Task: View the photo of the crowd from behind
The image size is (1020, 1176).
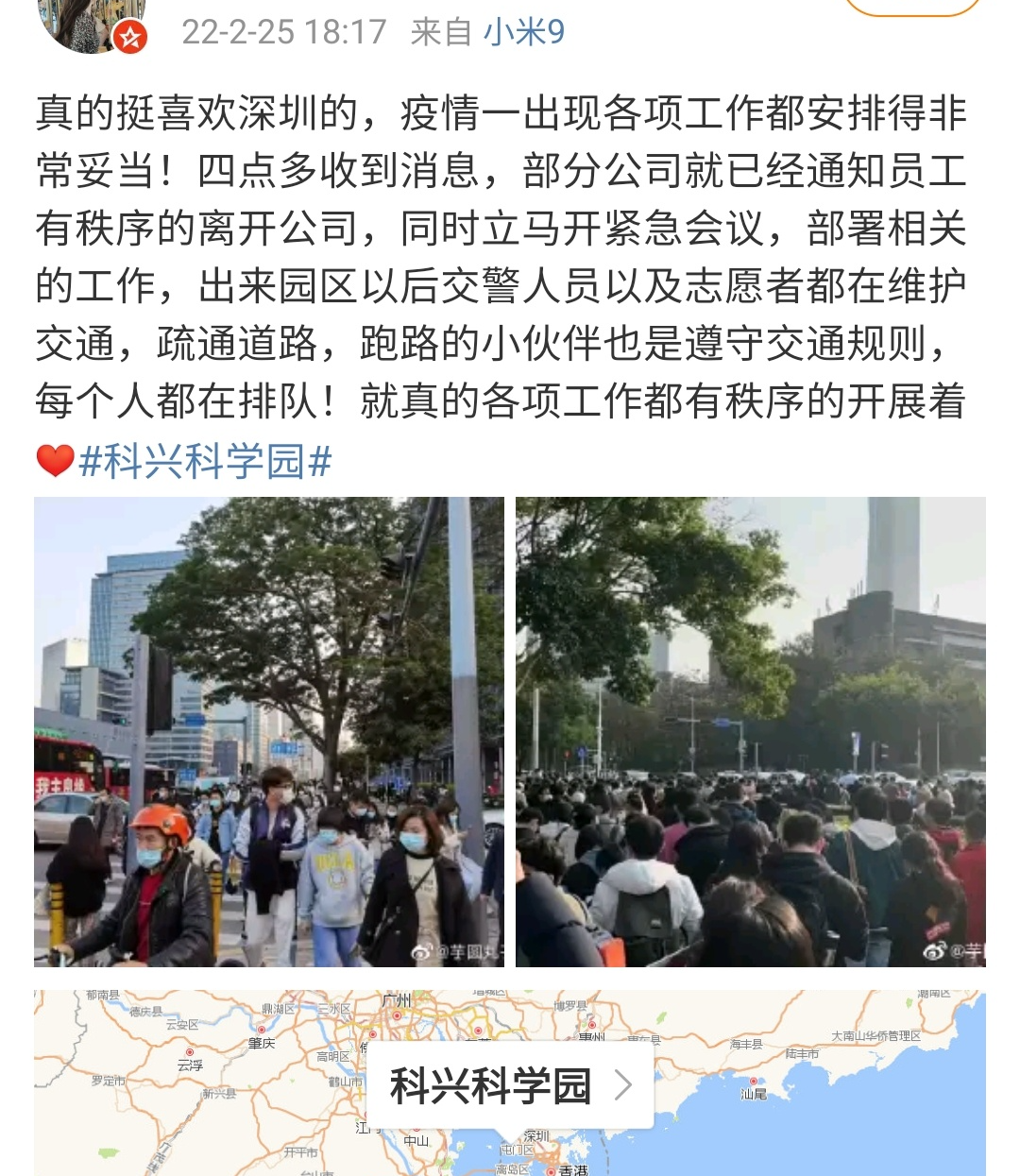Action: tap(750, 731)
